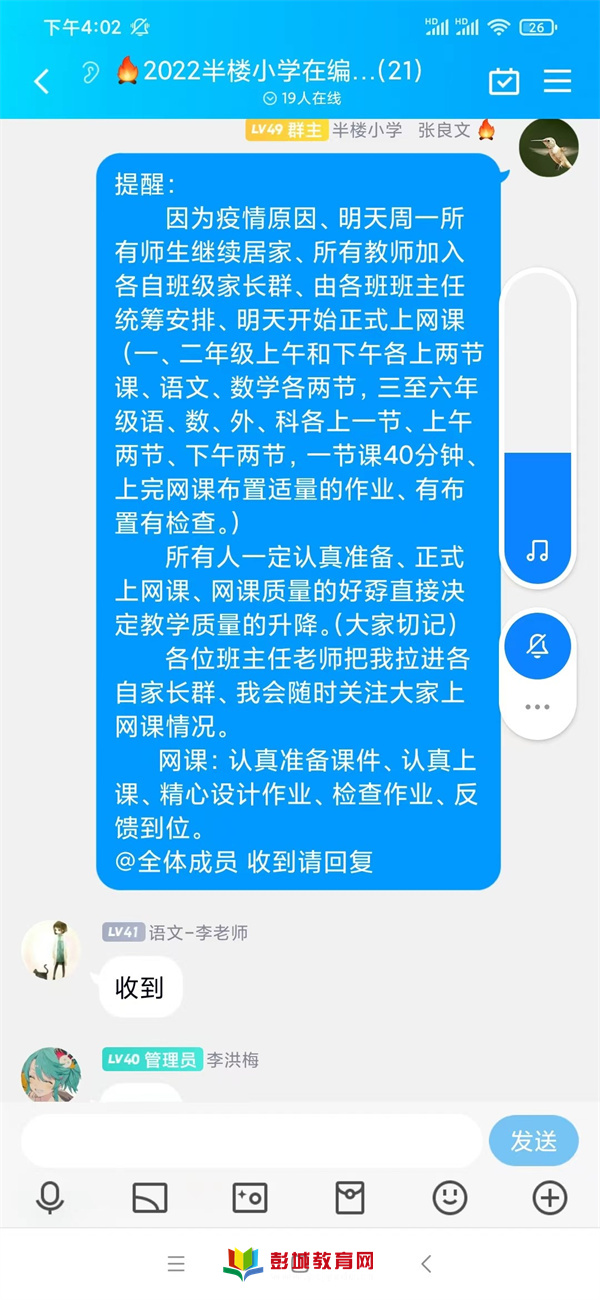Focus the message input field
Viewport: 600px width, 1300px height.
(250, 1141)
